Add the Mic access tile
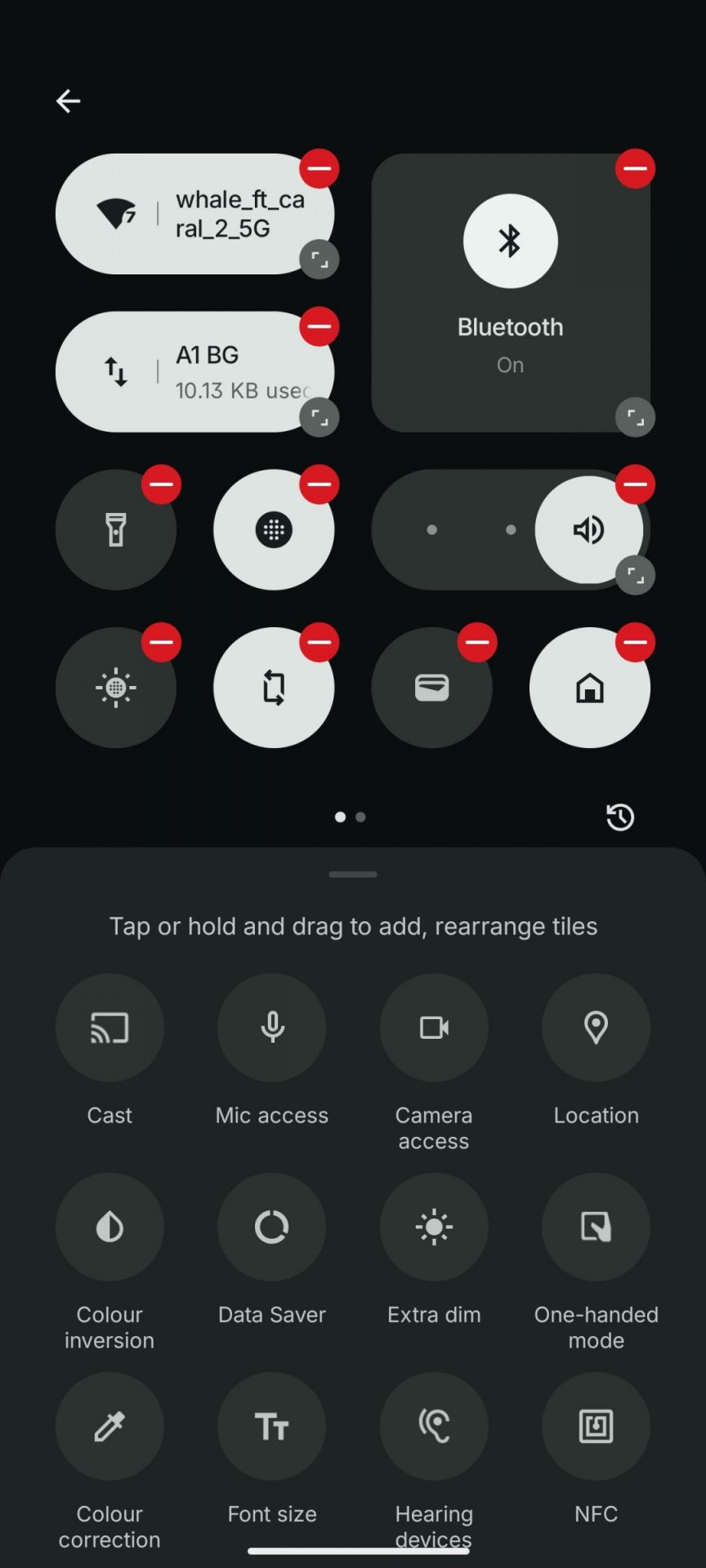Image resolution: width=706 pixels, height=1568 pixels. 271,1027
